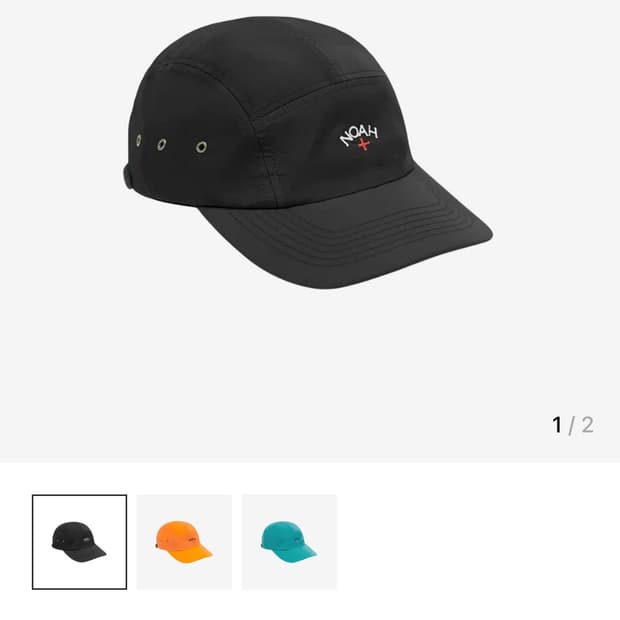The height and width of the screenshot is (620, 620).
Task: Select the black cap thumbnail
Action: pos(80,542)
